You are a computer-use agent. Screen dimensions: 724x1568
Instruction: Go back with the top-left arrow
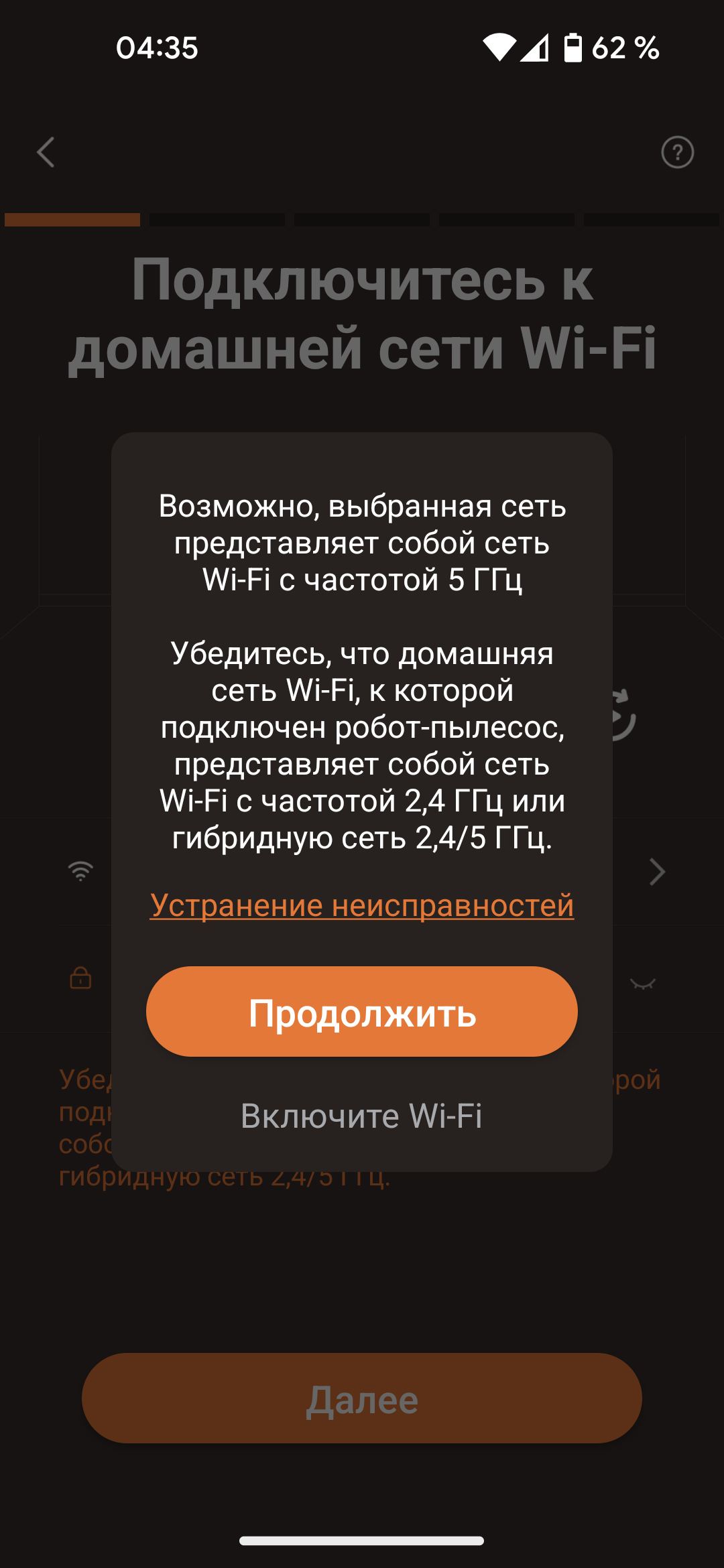[x=46, y=152]
